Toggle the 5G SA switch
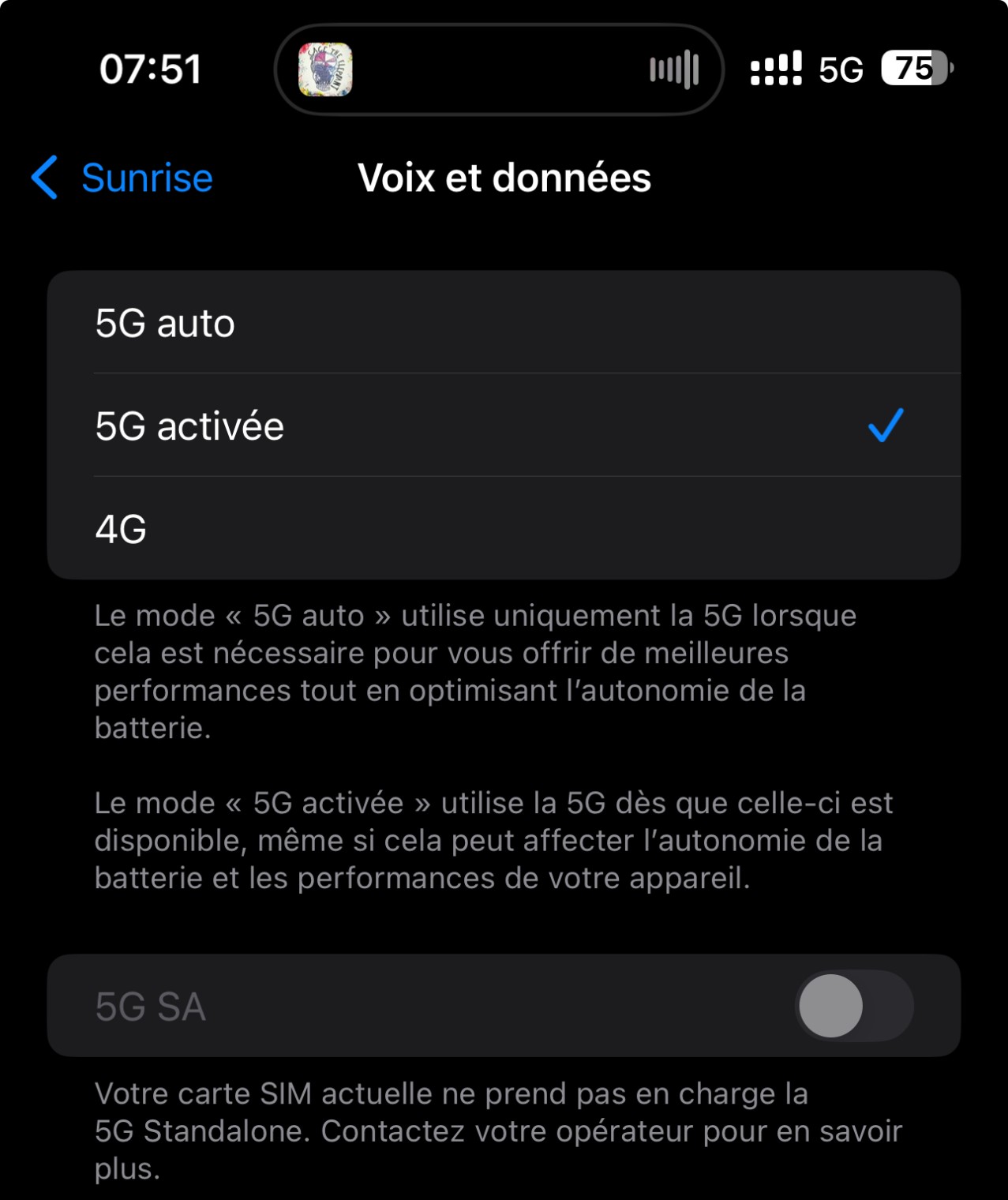 [x=853, y=1006]
